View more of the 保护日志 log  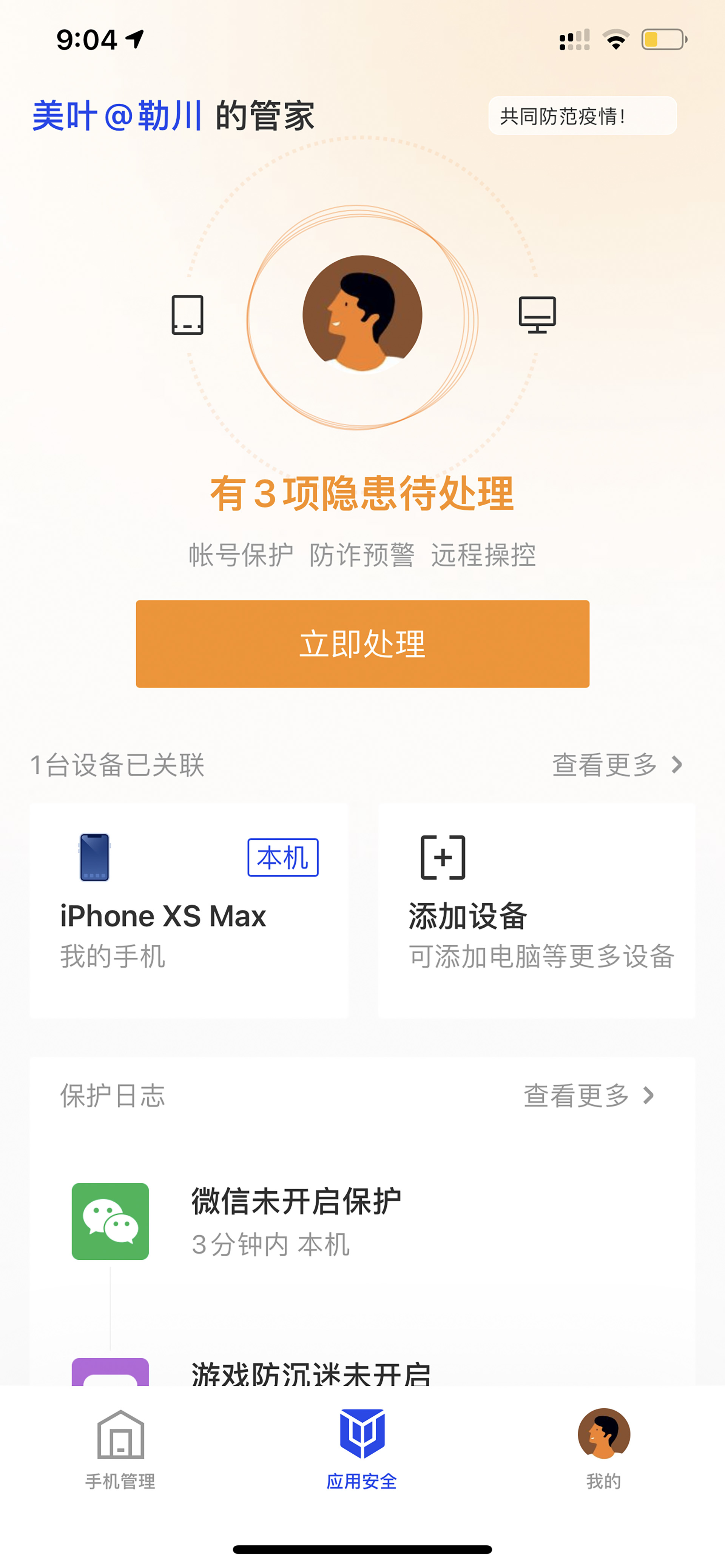point(589,1096)
